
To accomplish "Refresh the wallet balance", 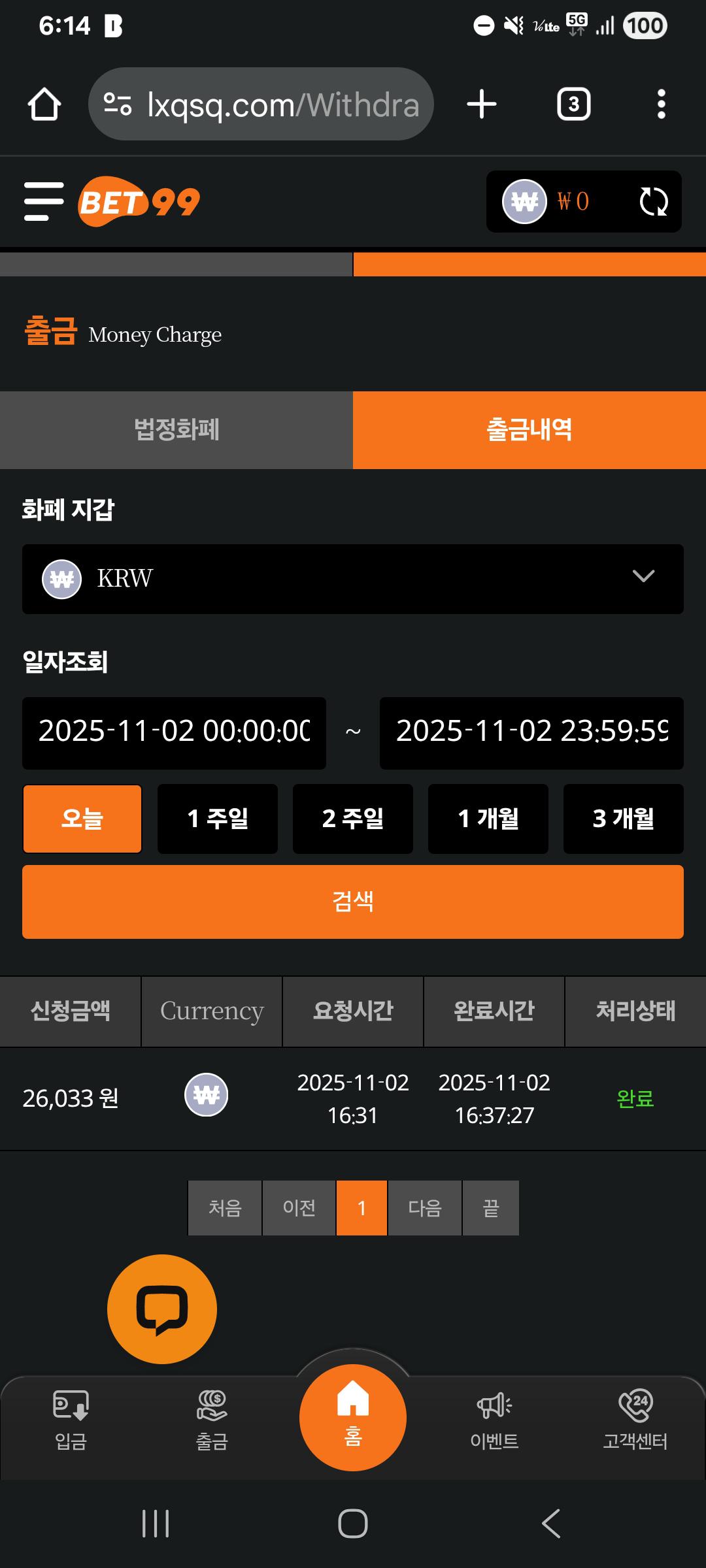I will tap(653, 201).
